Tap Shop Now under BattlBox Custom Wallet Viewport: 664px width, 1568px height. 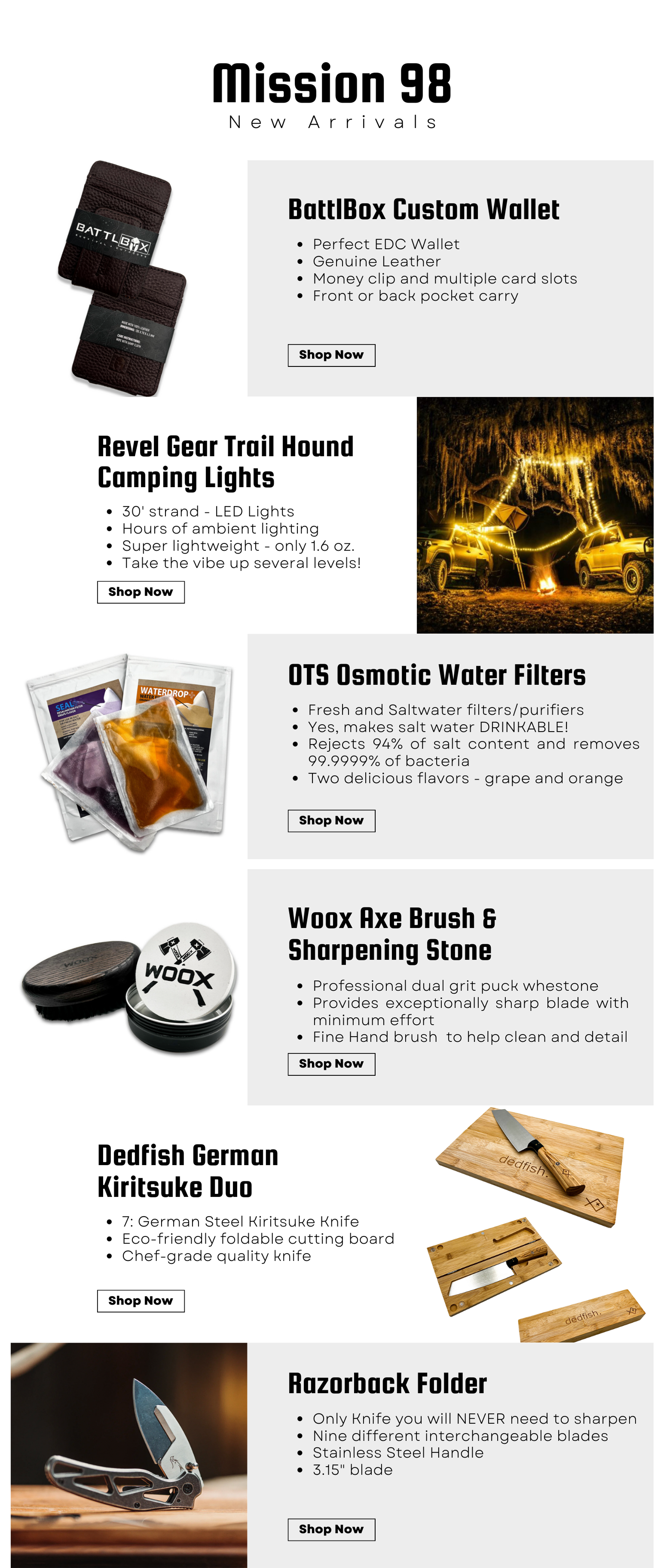[331, 355]
